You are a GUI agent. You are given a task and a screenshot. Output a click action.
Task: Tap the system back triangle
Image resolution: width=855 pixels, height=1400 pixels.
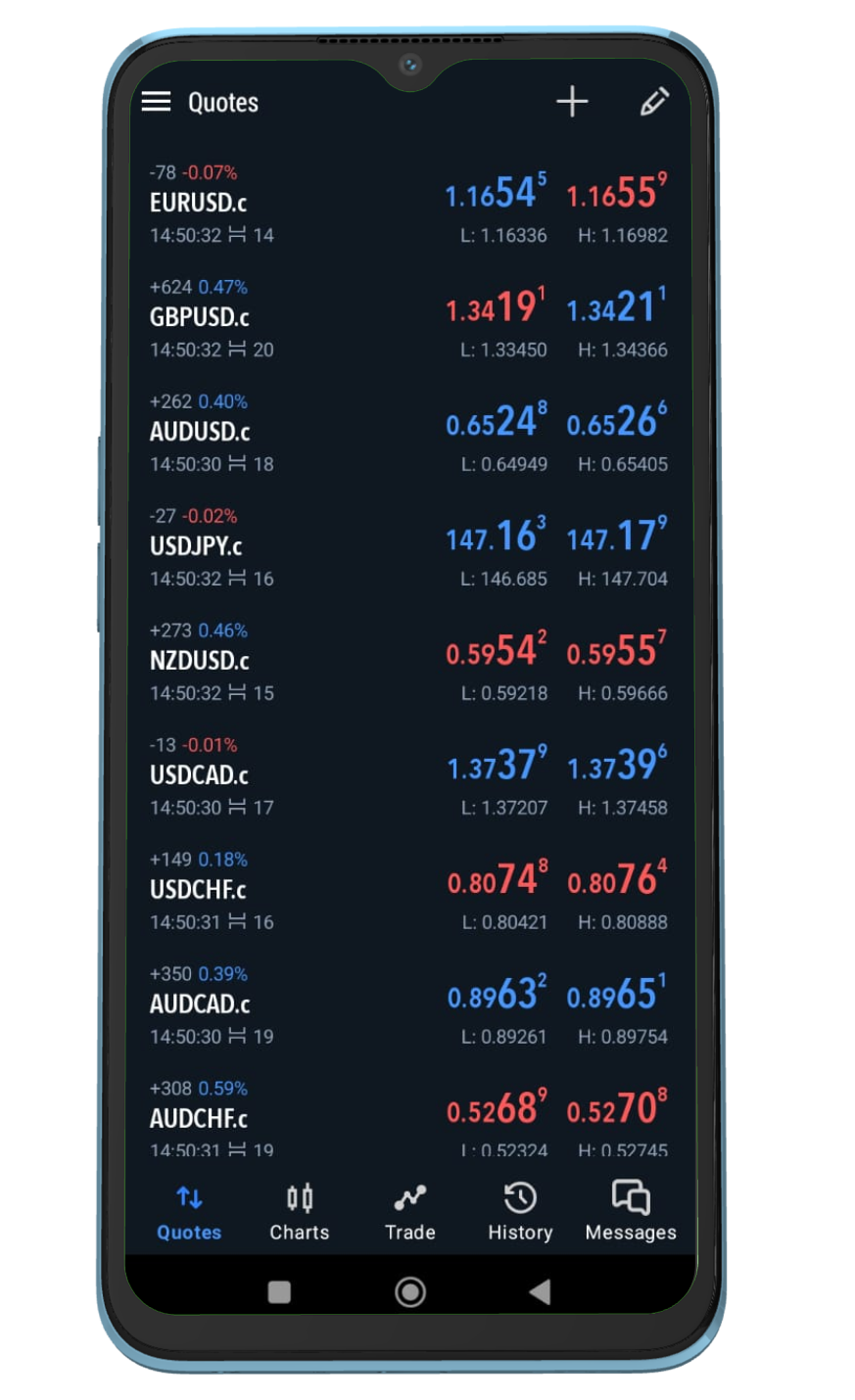[x=540, y=1292]
